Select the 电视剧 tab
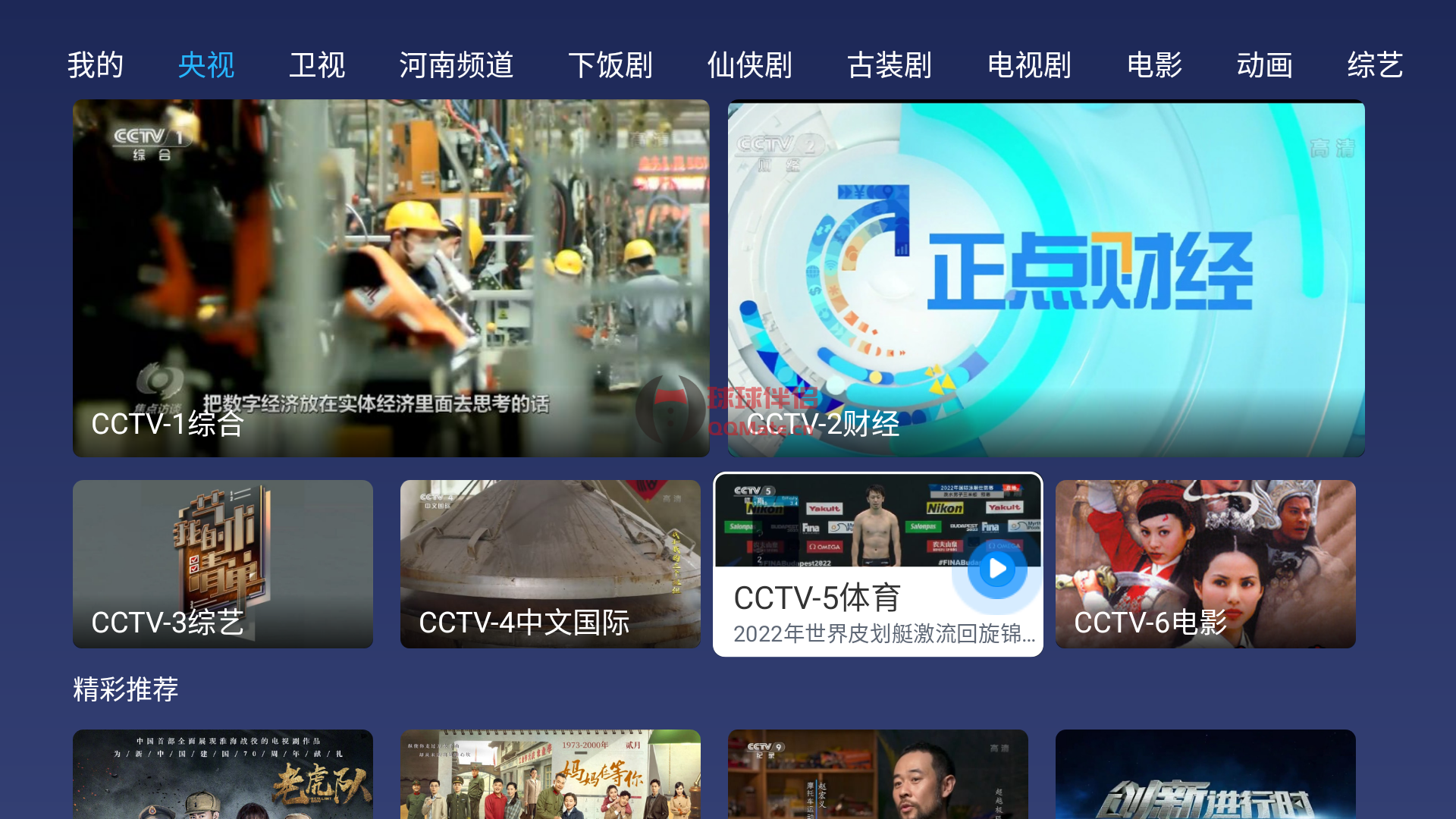 1029,65
